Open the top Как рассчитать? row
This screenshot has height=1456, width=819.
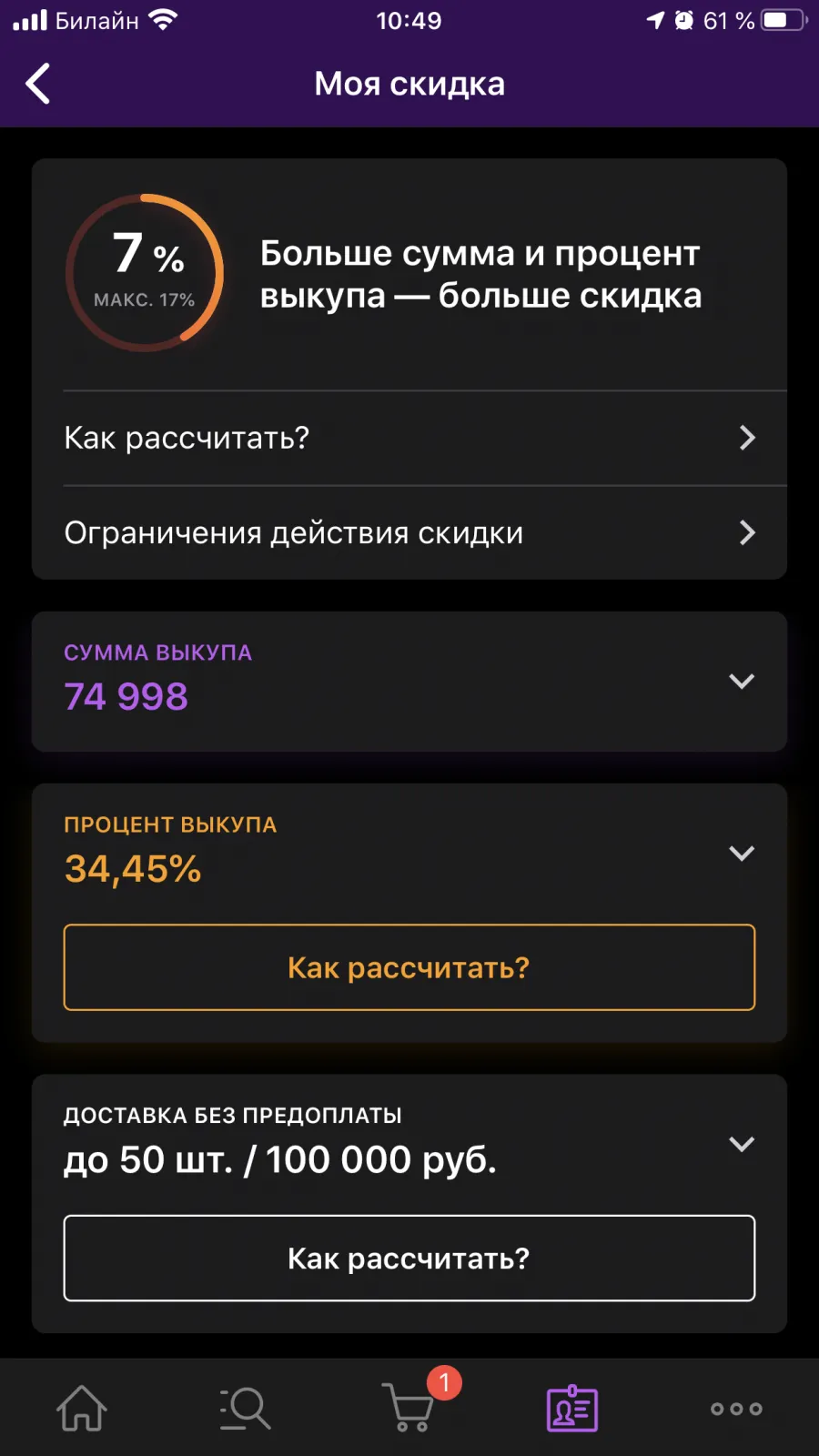[x=409, y=438]
